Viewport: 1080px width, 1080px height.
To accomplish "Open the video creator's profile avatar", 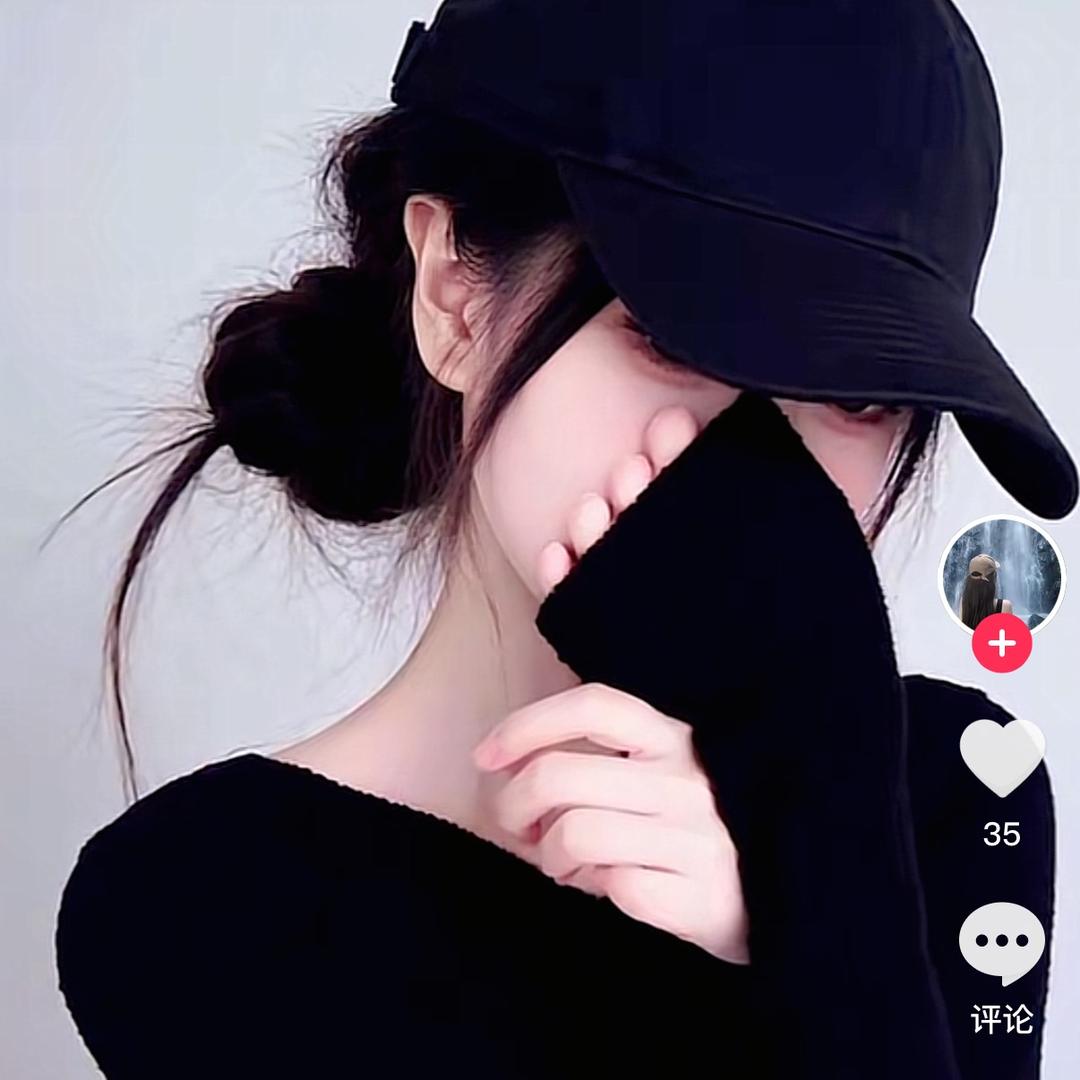I will click(x=1001, y=575).
